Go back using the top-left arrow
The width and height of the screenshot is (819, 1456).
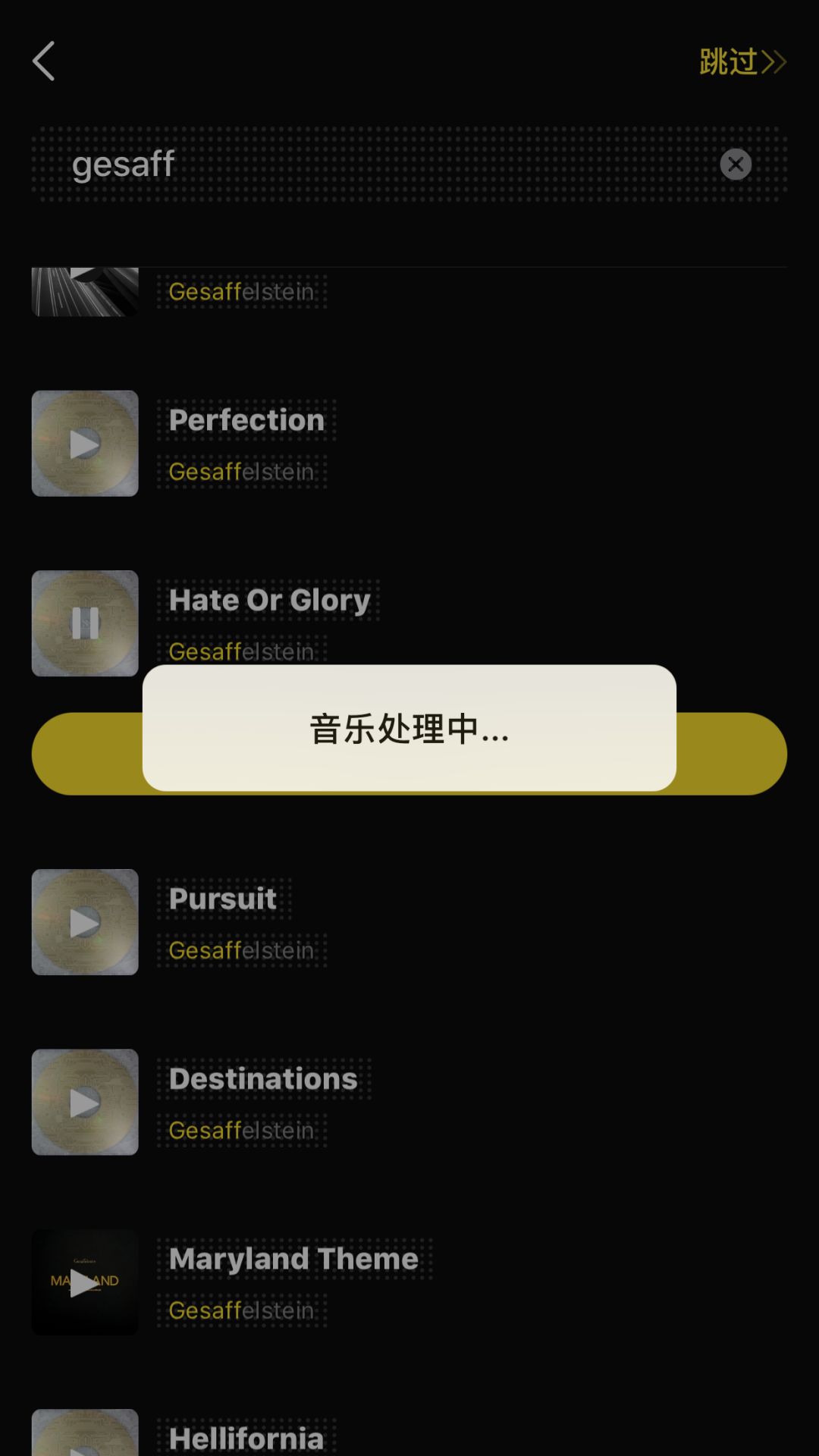pyautogui.click(x=44, y=61)
